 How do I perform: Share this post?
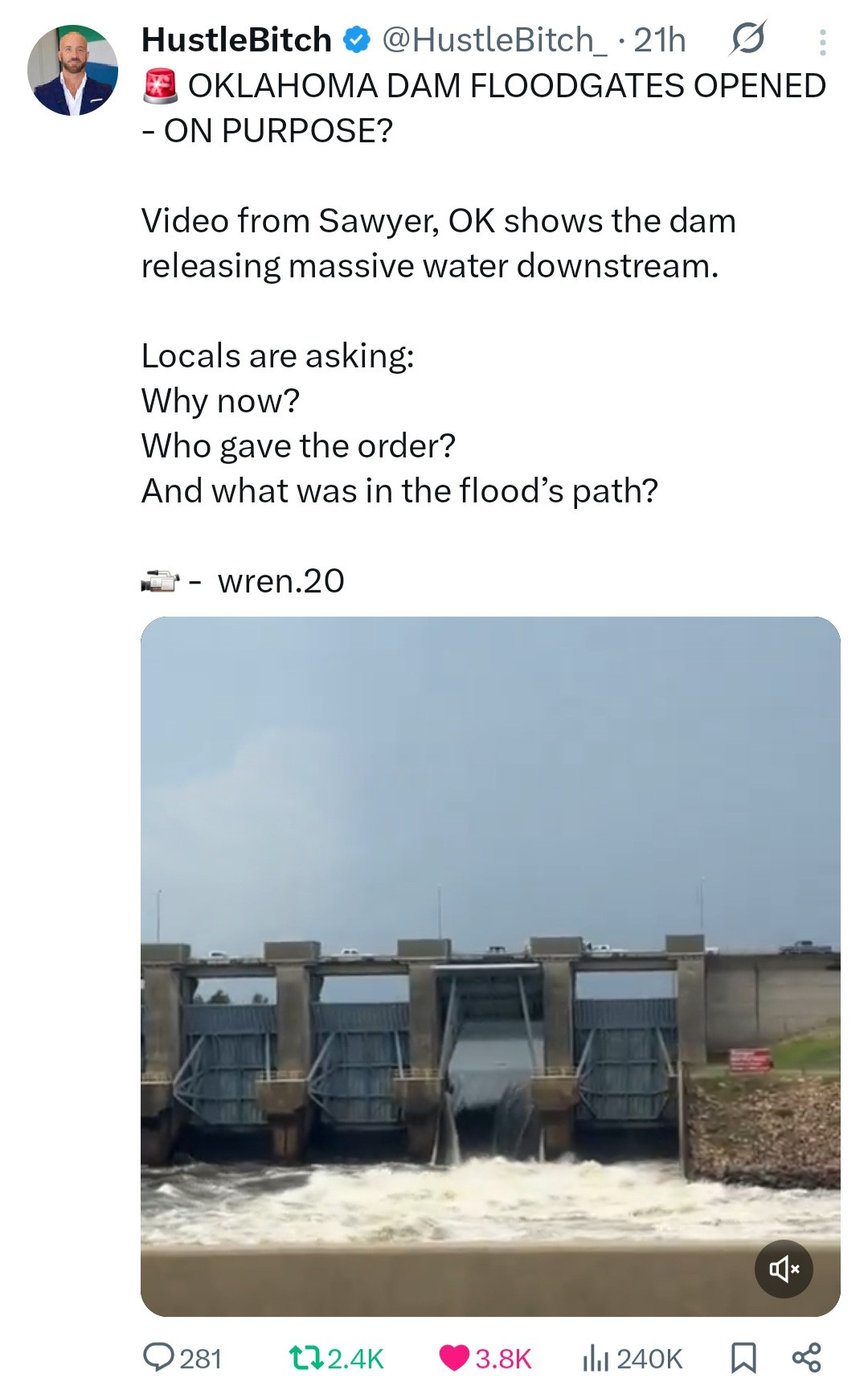806,1357
